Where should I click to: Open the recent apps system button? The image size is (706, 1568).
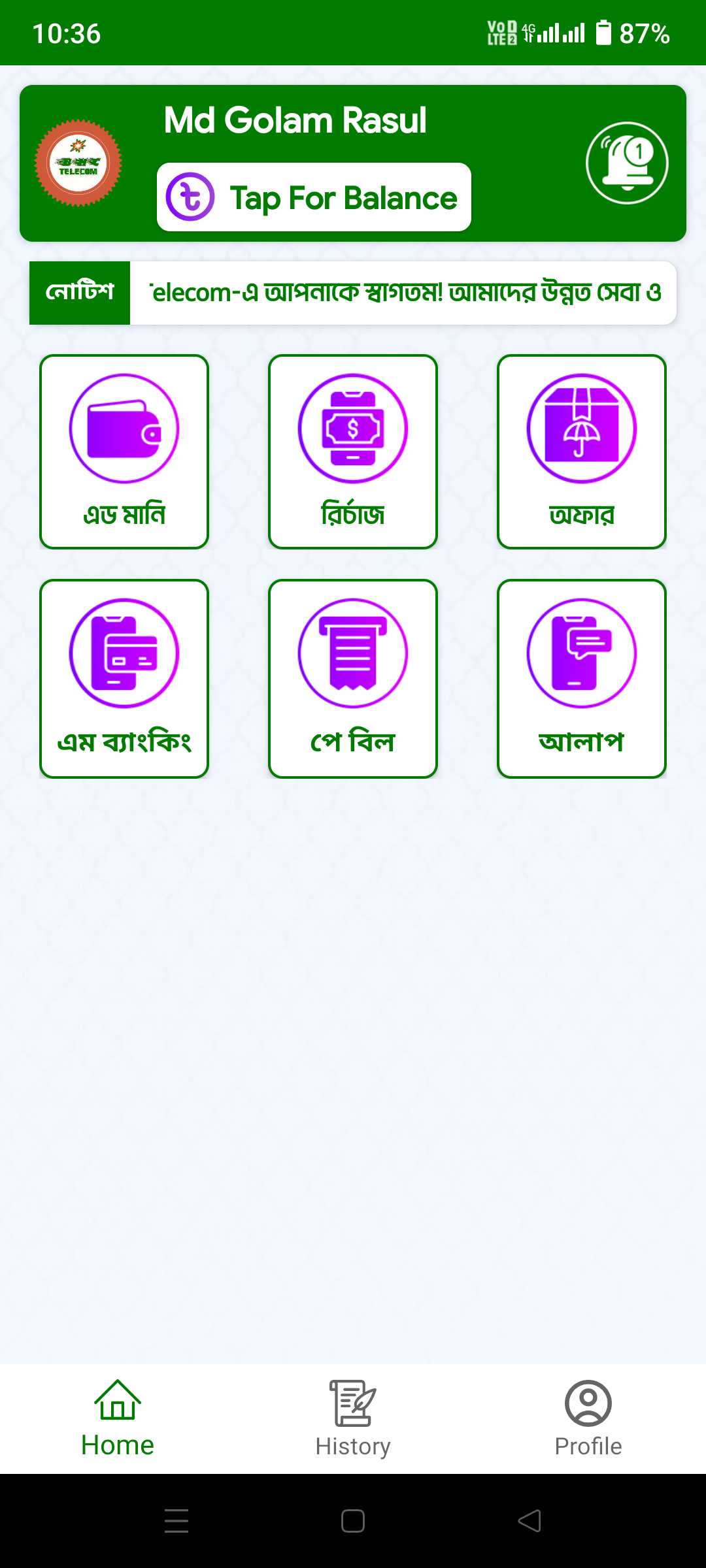176,1521
